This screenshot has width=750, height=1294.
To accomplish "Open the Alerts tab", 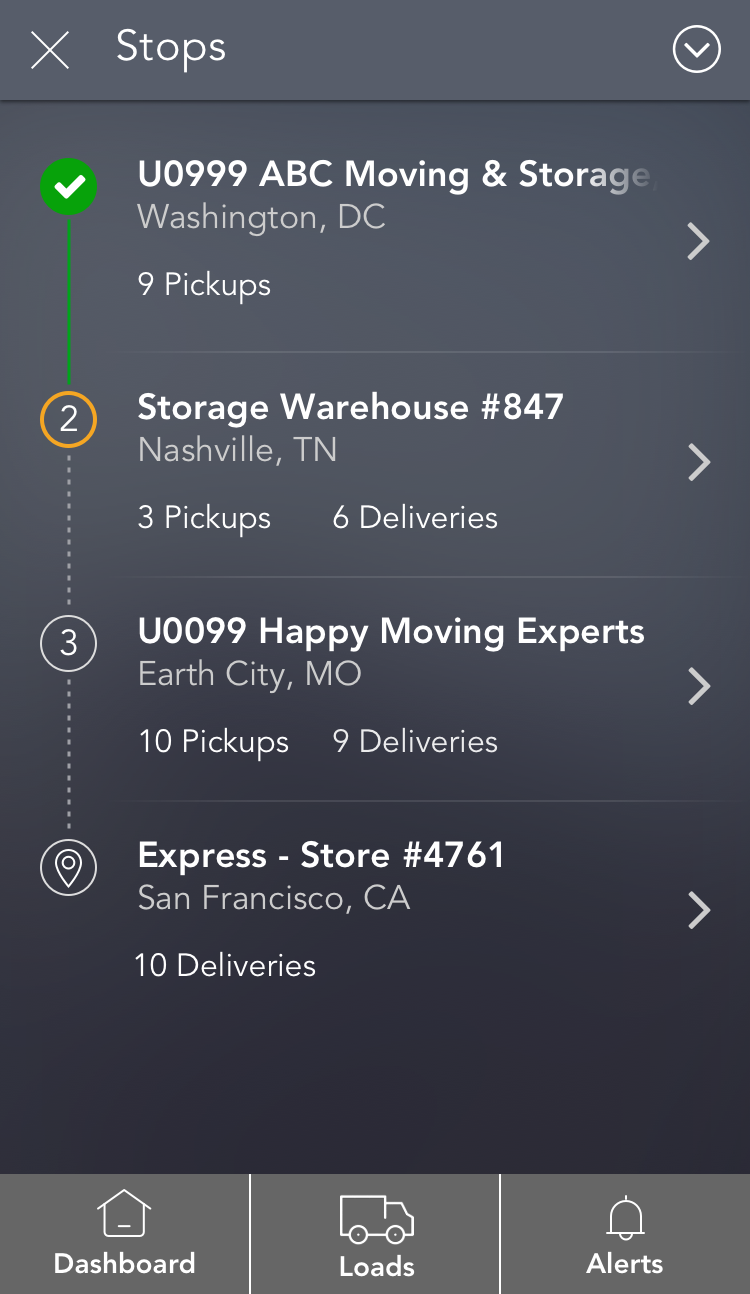I will 625,1234.
